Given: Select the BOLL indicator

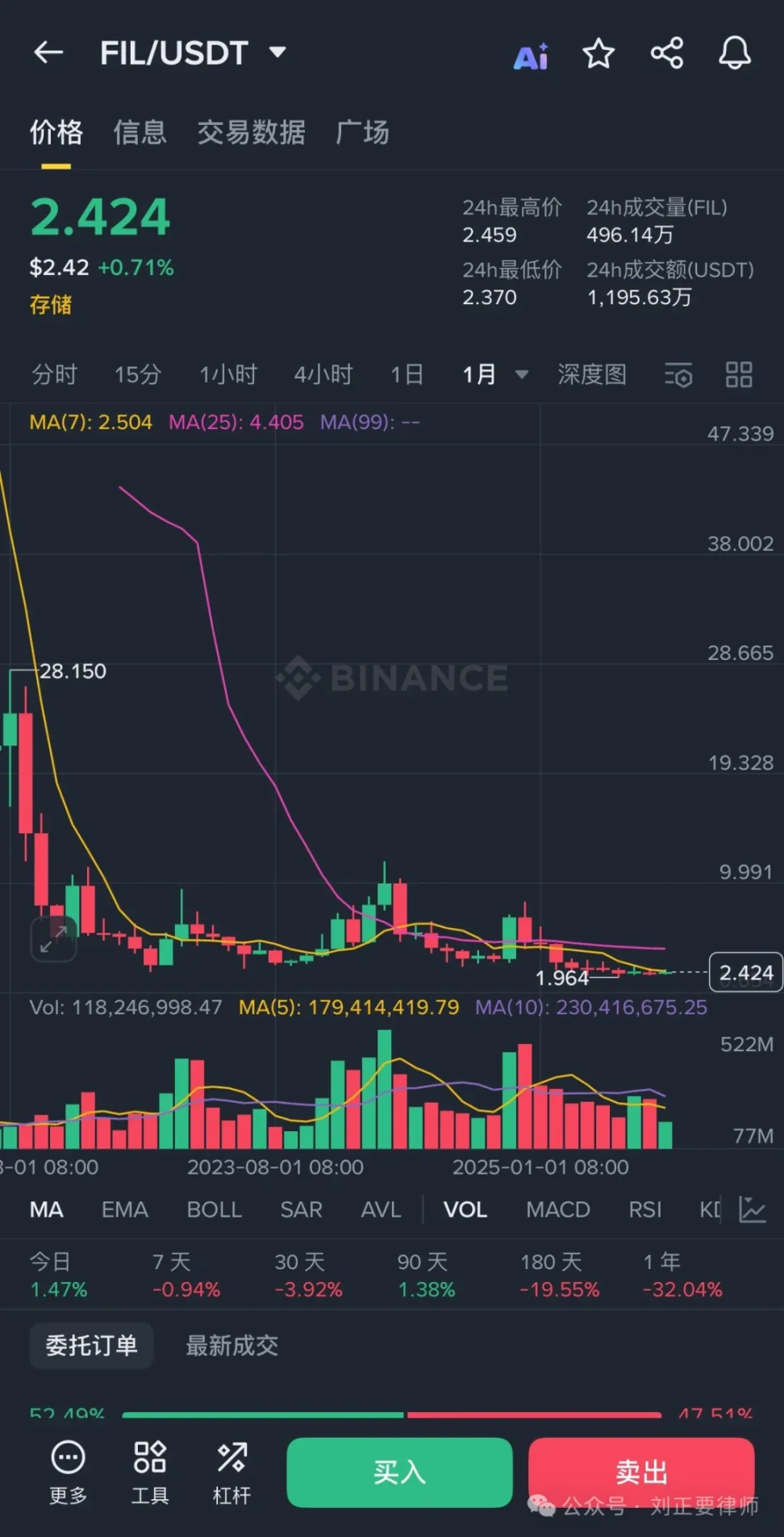Looking at the screenshot, I should pyautogui.click(x=214, y=1209).
